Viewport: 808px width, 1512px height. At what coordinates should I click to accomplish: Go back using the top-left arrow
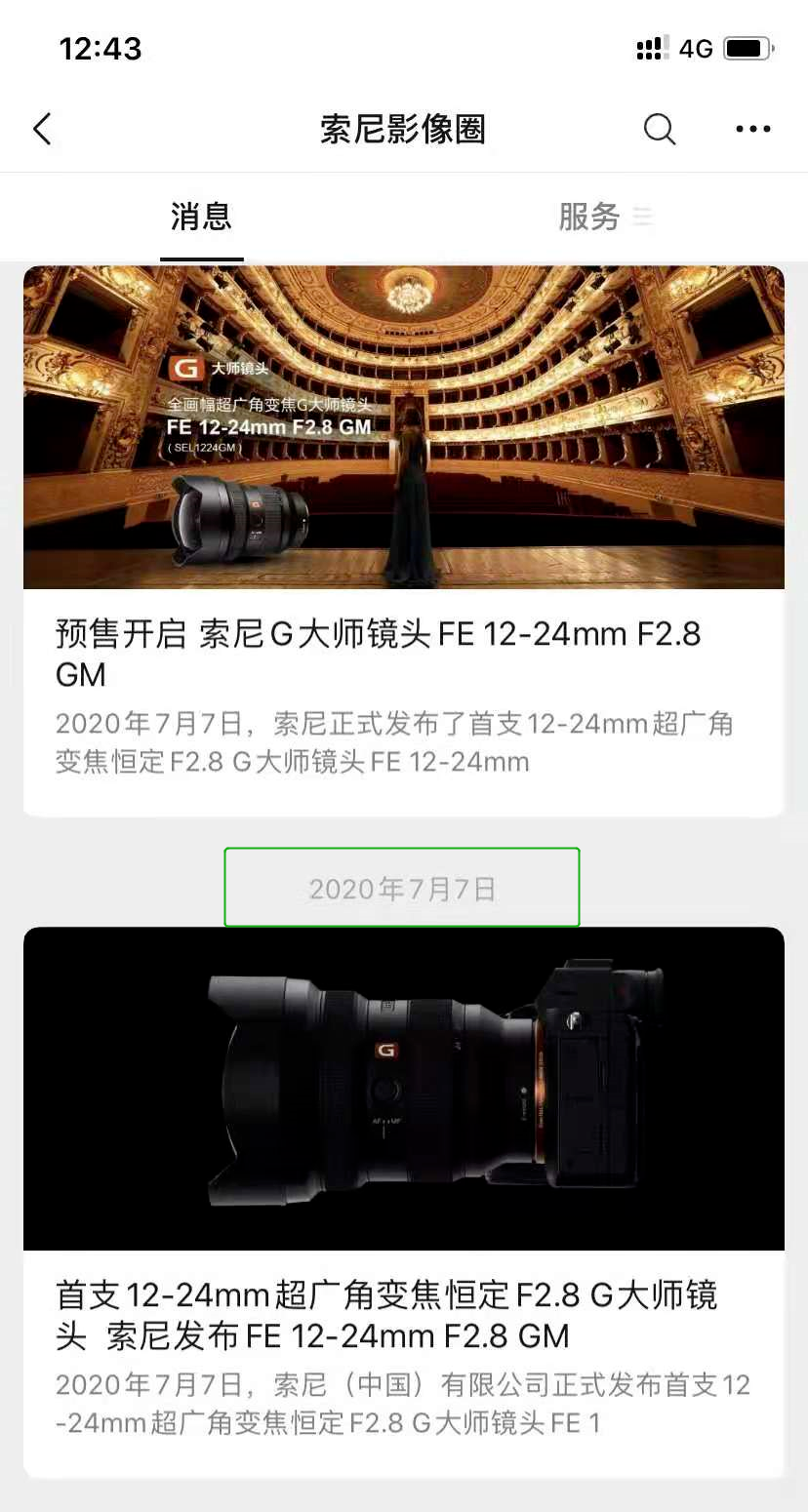(x=42, y=129)
